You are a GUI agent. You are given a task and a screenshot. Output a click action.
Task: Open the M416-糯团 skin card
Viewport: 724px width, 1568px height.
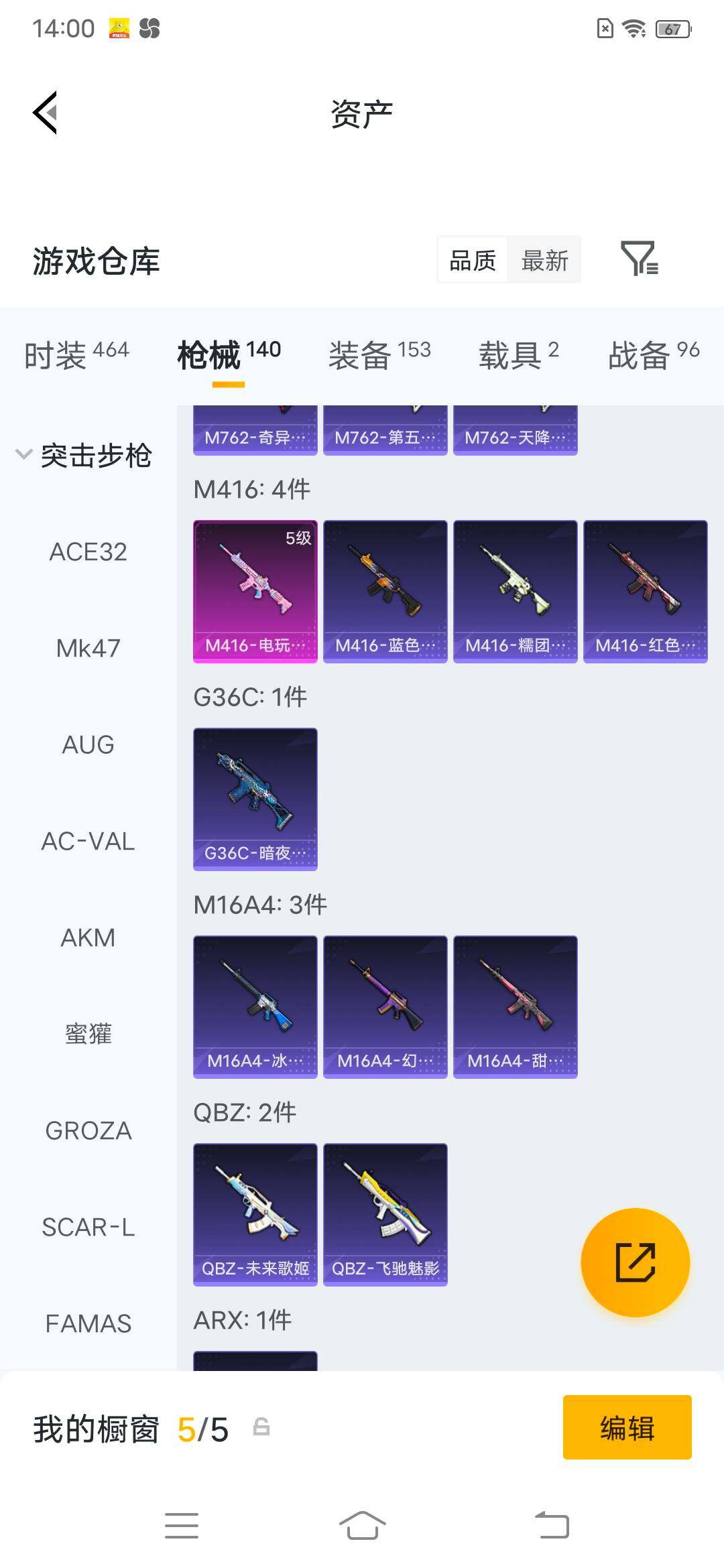tap(516, 592)
